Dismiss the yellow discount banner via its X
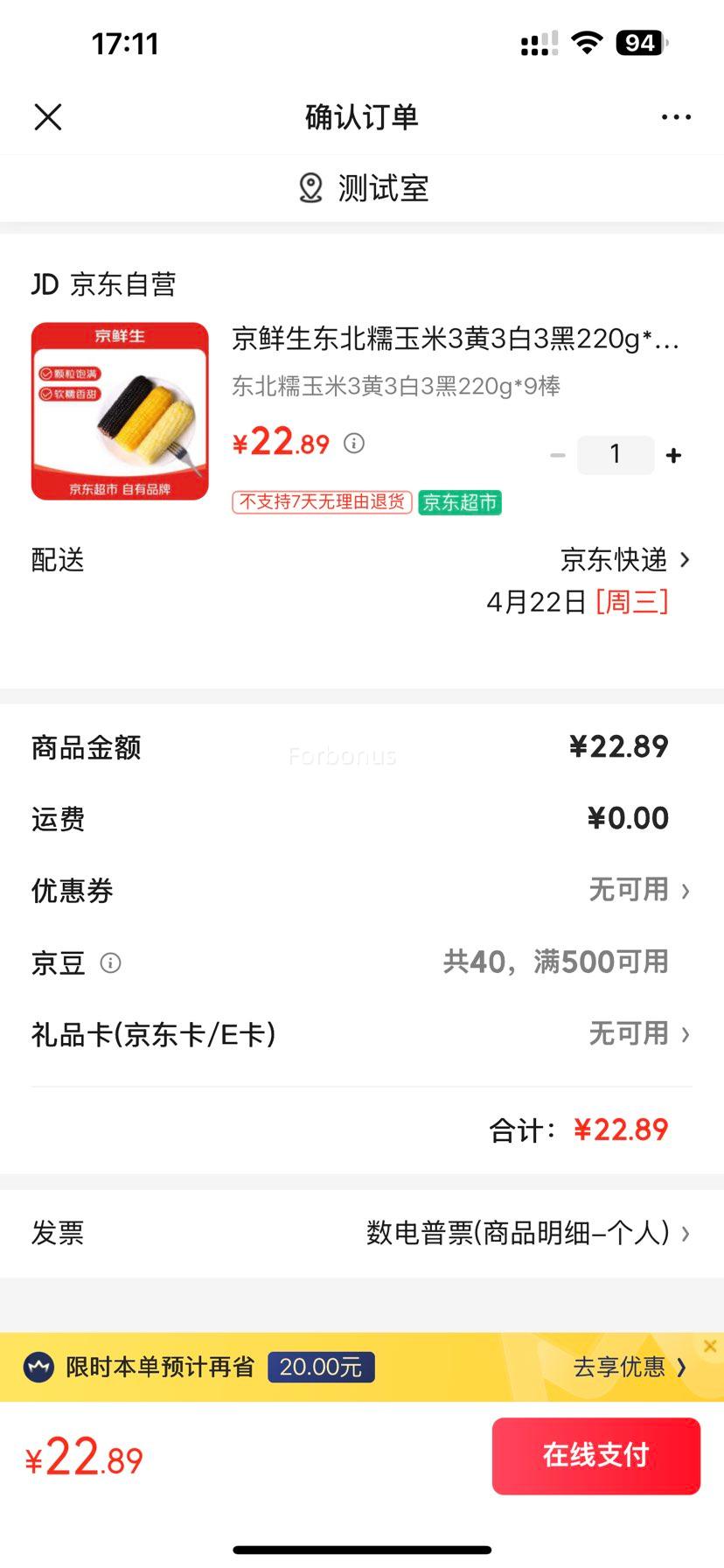724x1568 pixels. click(x=710, y=1346)
